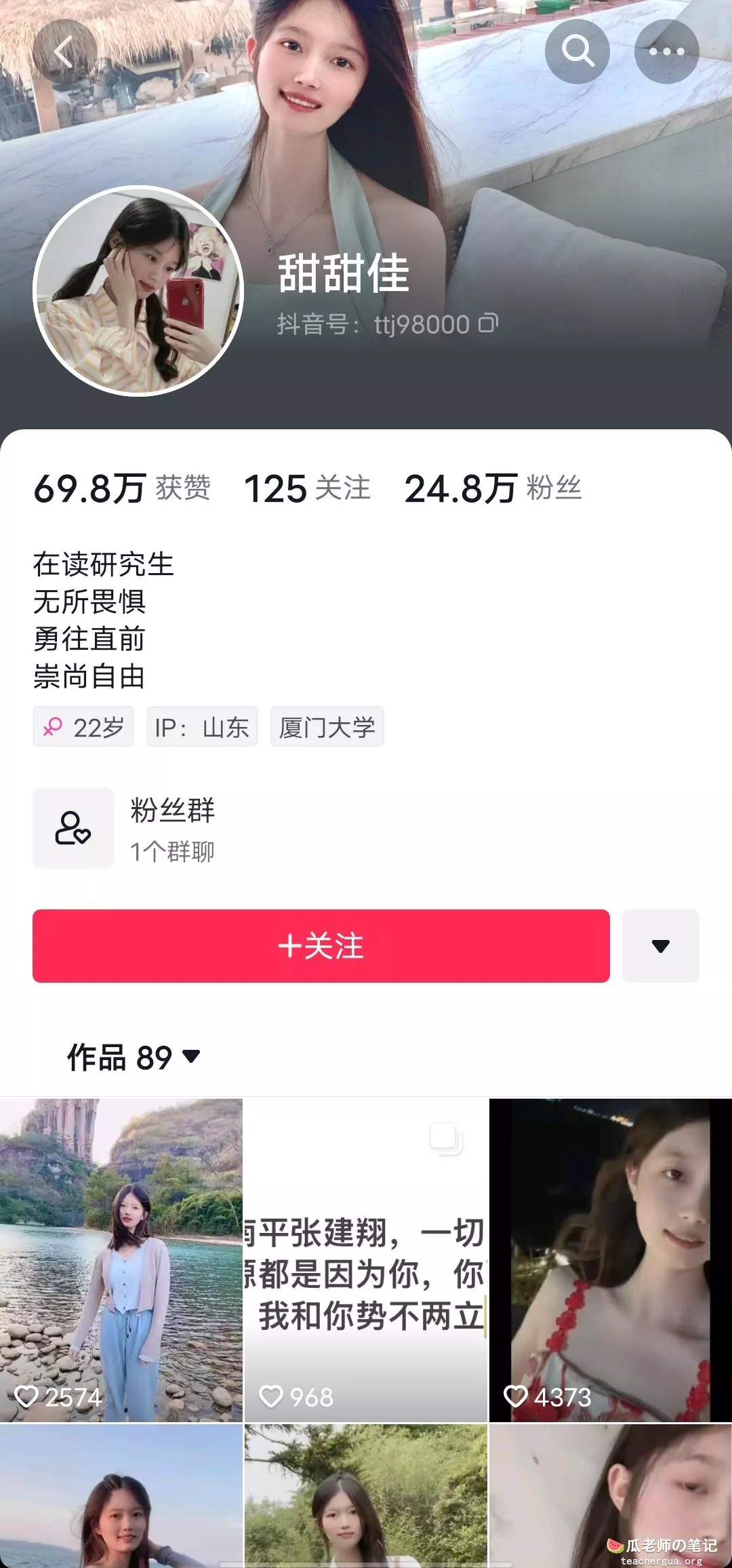732x1568 pixels.
Task: Open the 125 关注 following list
Action: [x=307, y=488]
